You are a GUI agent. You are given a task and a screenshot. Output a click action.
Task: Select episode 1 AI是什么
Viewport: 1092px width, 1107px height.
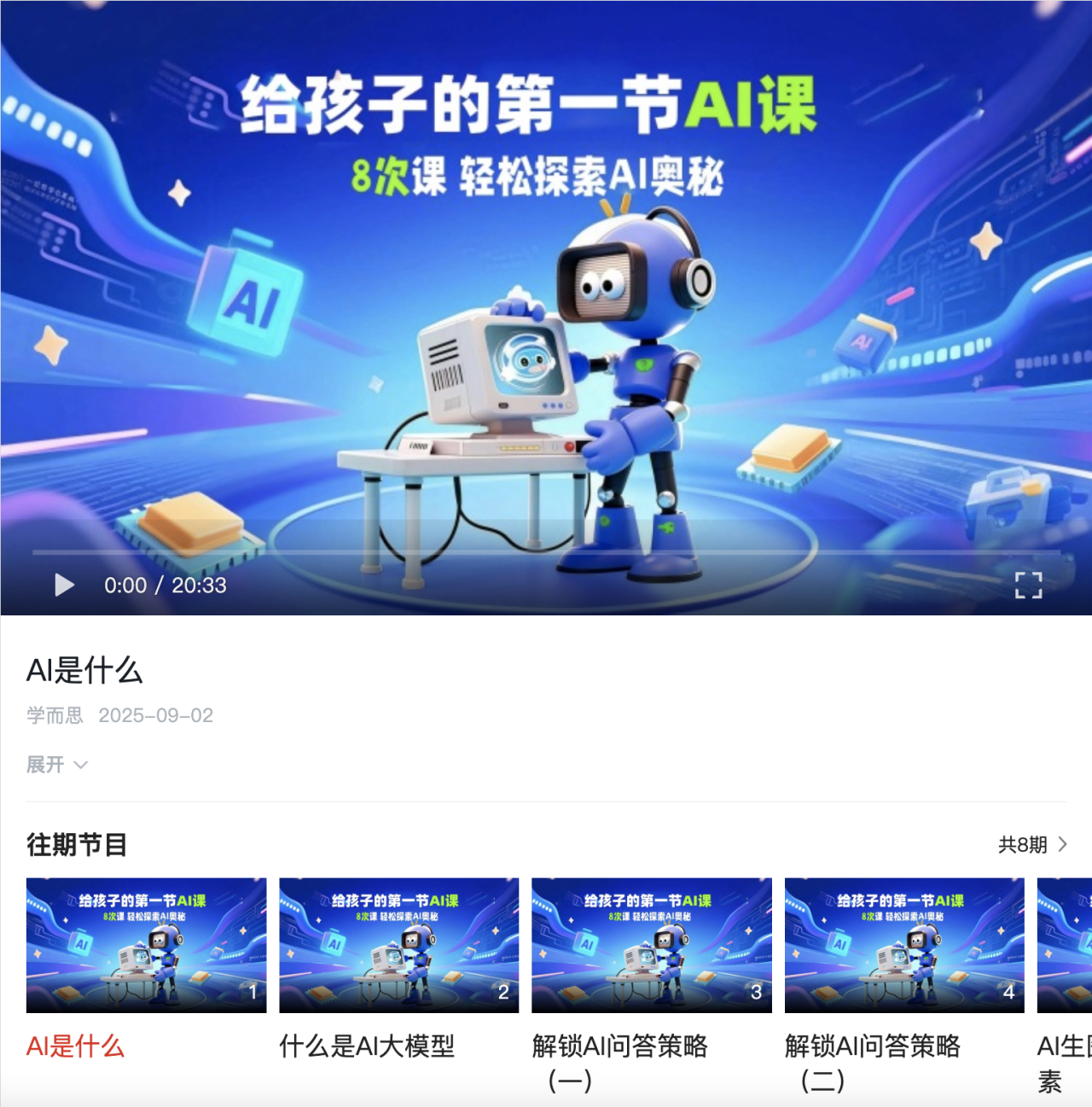pos(146,946)
